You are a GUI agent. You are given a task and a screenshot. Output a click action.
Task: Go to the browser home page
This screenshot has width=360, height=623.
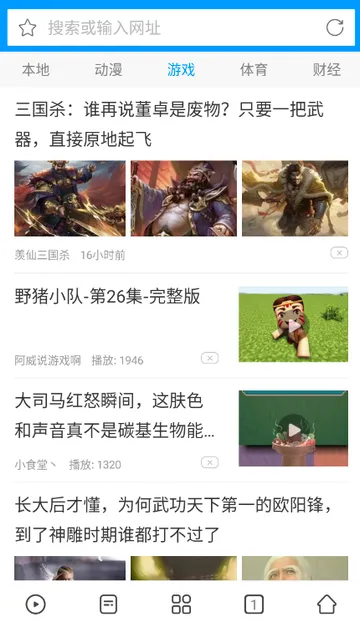tap(327, 604)
